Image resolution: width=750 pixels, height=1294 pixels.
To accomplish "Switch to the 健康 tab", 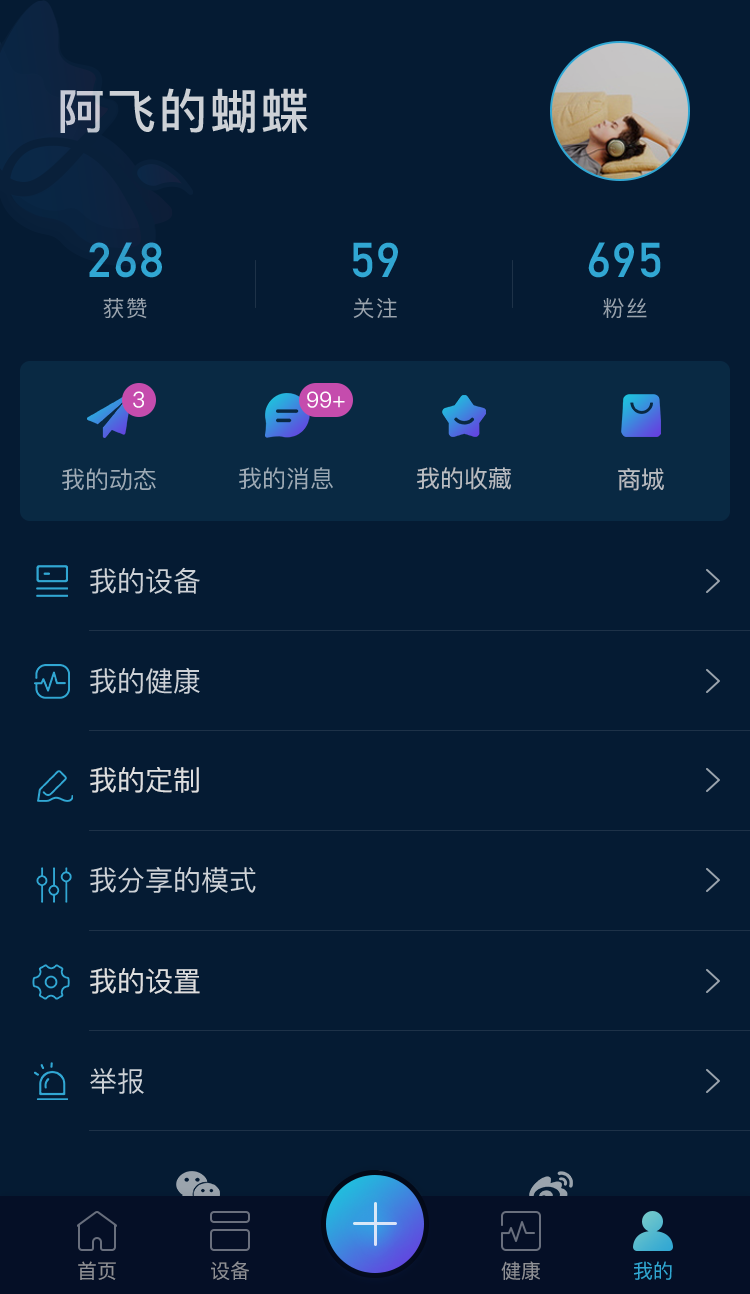I will (520, 1243).
